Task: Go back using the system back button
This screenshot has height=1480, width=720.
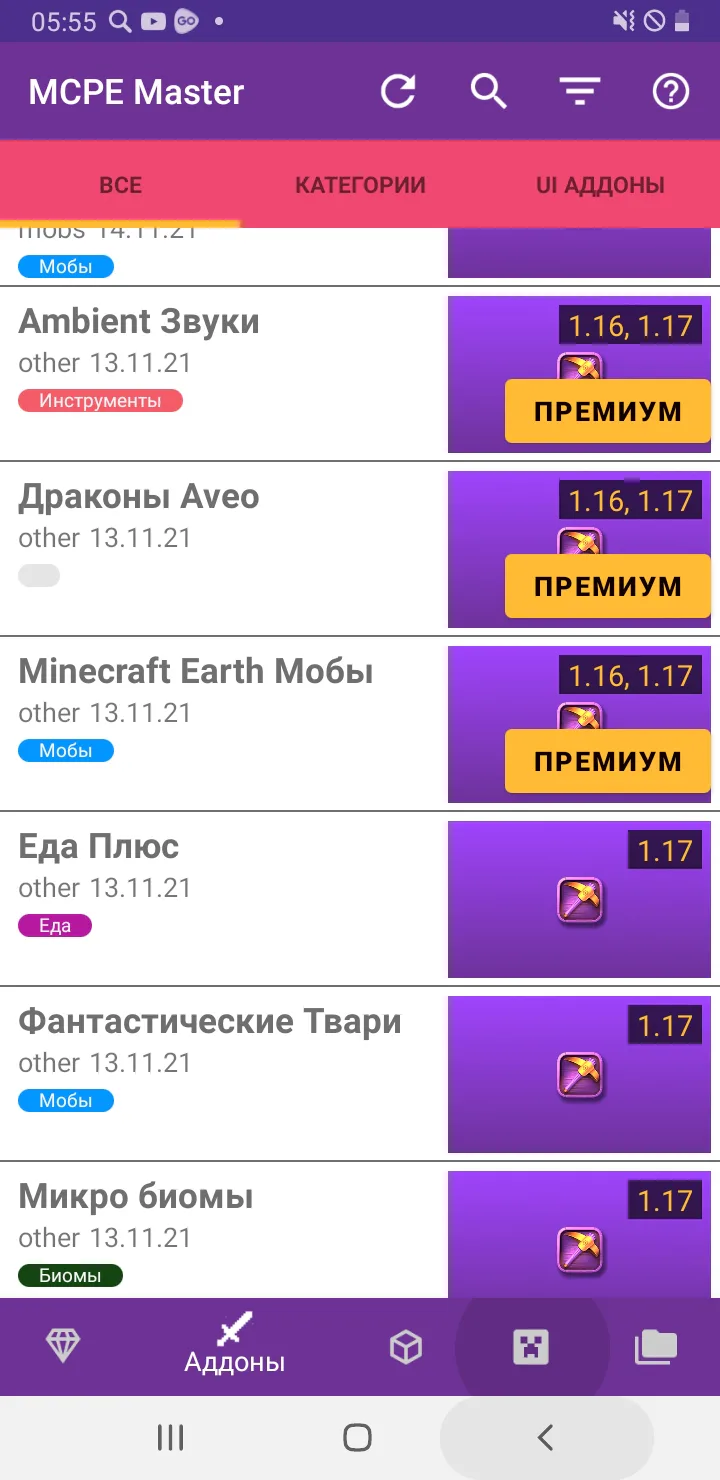Action: 545,1438
